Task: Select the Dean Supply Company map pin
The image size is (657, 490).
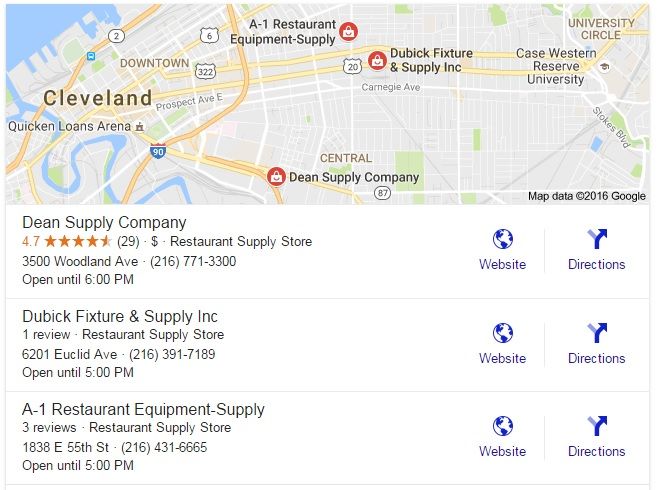Action: [276, 176]
